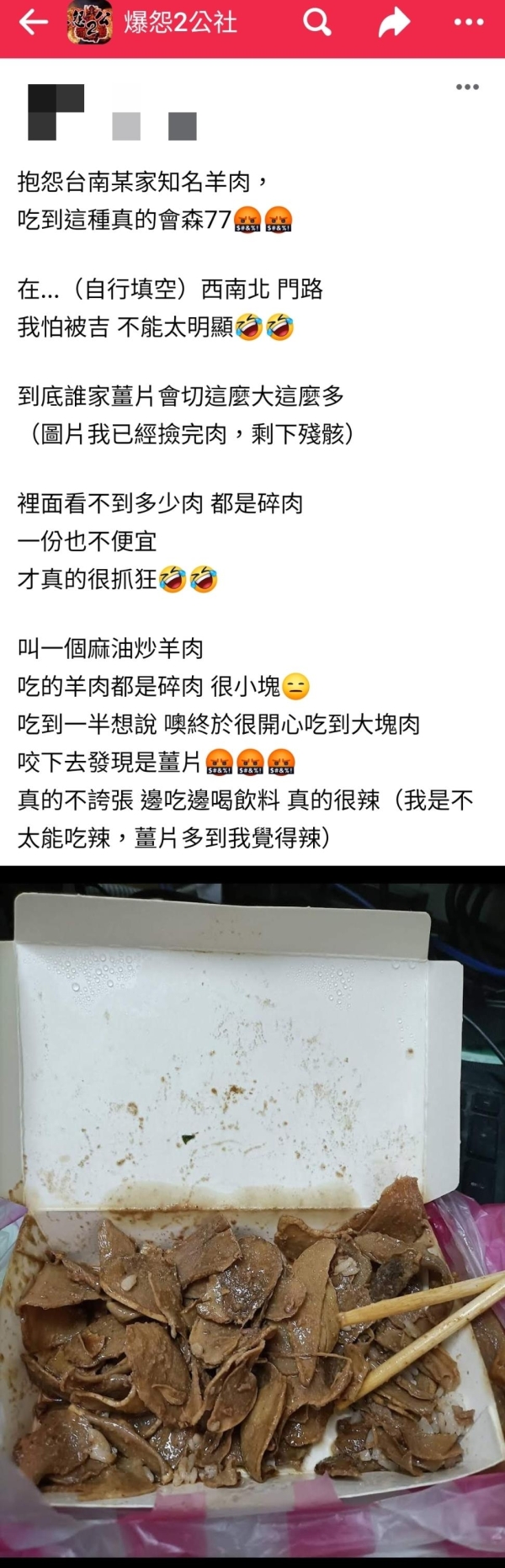Open the post options three-dot menu
Screen dimensions: 505x1568
pos(467,87)
